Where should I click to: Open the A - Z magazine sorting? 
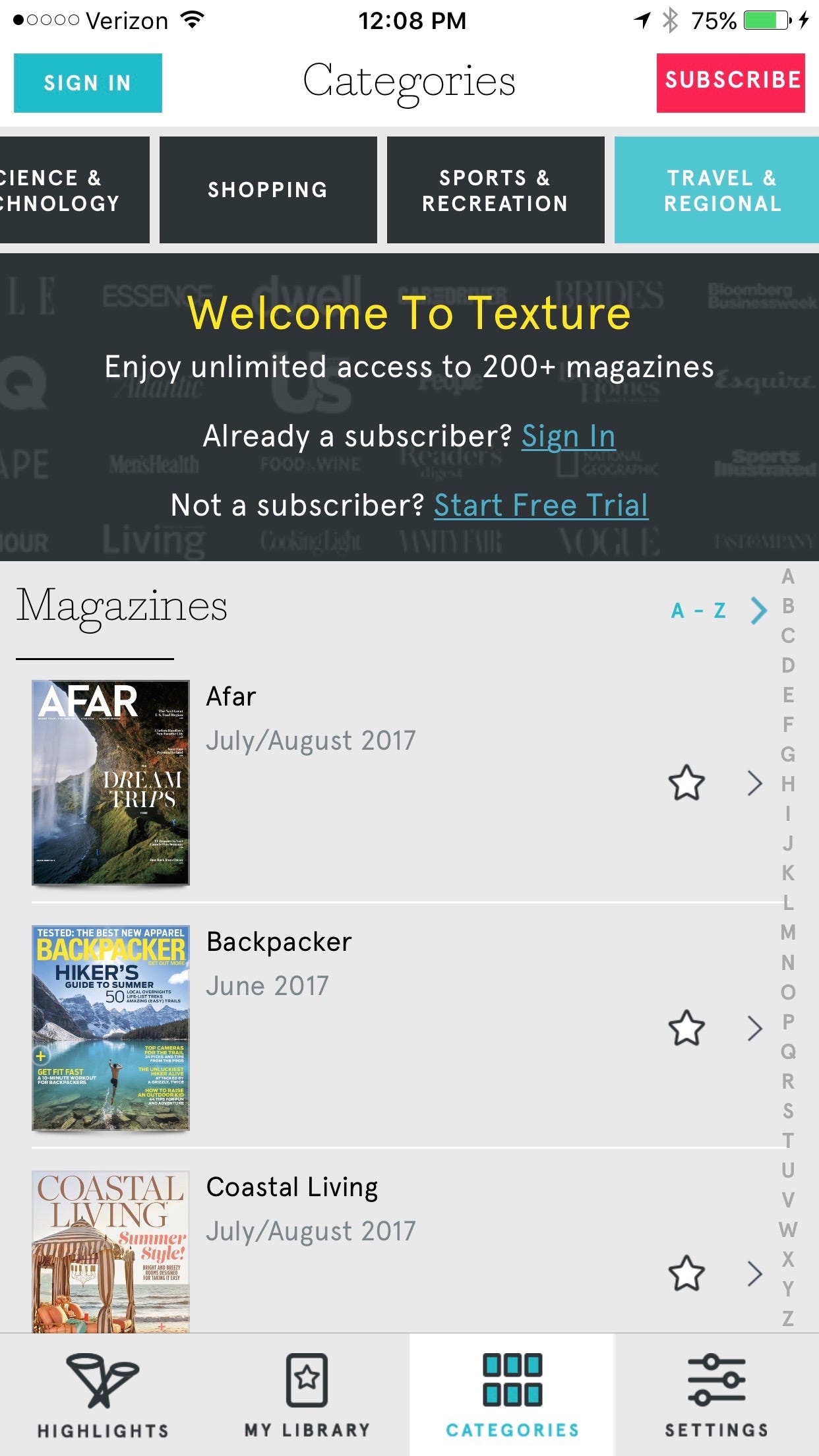coord(717,610)
